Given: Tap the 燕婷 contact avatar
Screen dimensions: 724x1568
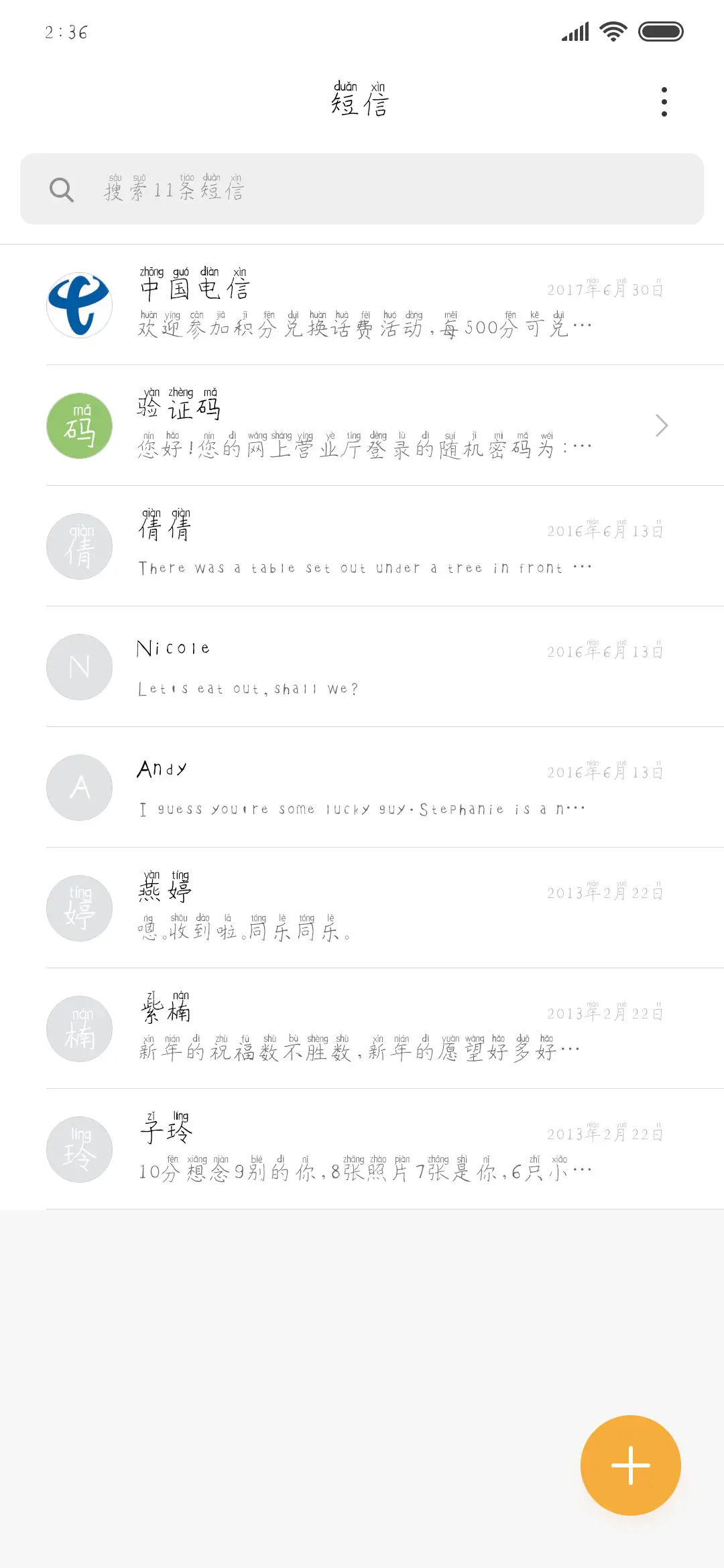Looking at the screenshot, I should 78,908.
